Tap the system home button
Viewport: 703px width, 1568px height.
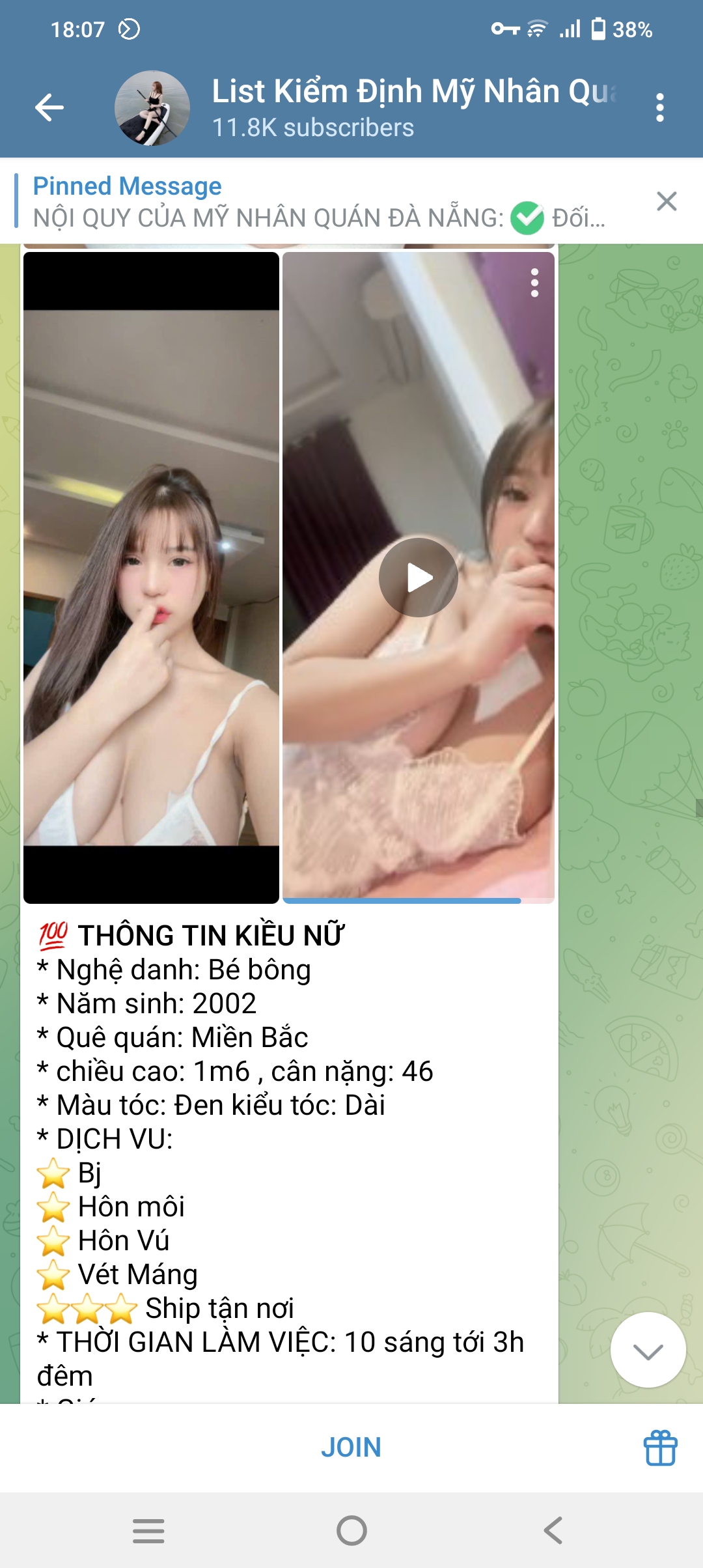click(351, 1530)
